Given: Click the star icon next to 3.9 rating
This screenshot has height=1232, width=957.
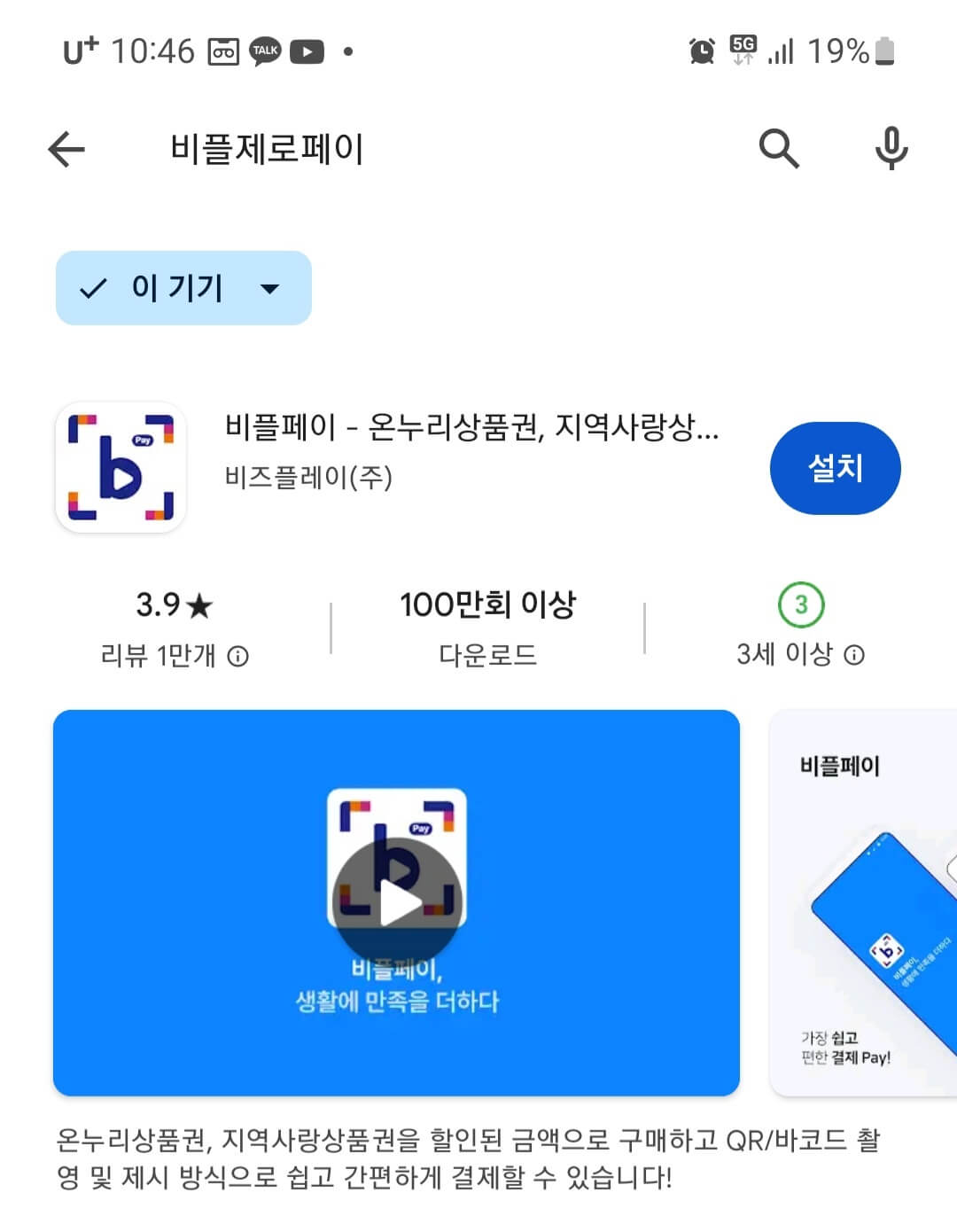Looking at the screenshot, I should [x=199, y=604].
